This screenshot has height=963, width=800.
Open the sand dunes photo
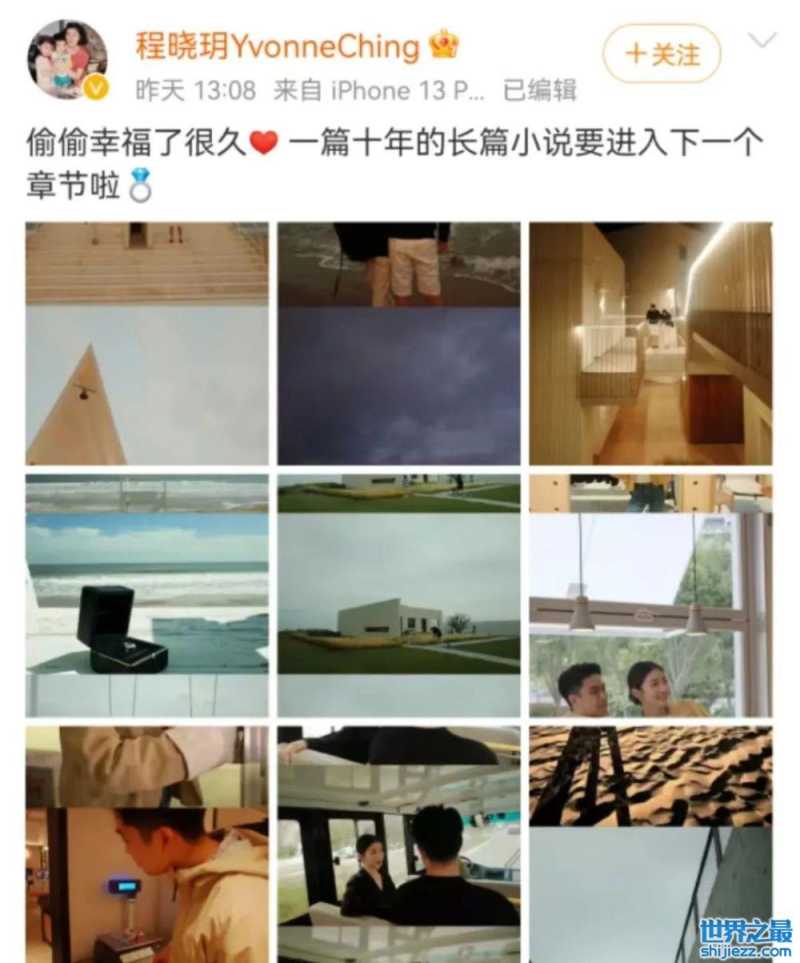coord(650,845)
